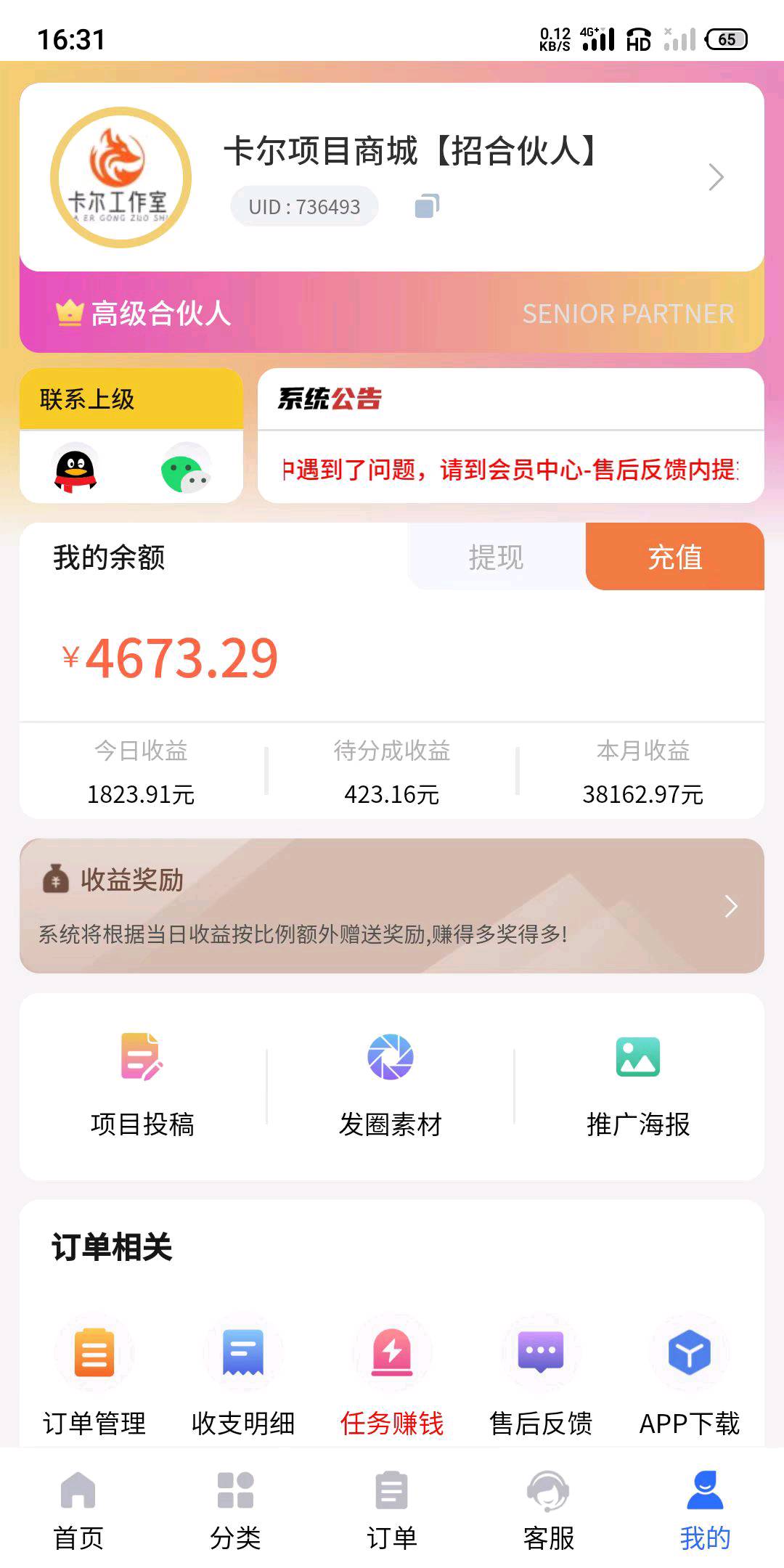Image resolution: width=784 pixels, height=1568 pixels.
Task: View 收支明细 income details
Action: click(x=243, y=1379)
